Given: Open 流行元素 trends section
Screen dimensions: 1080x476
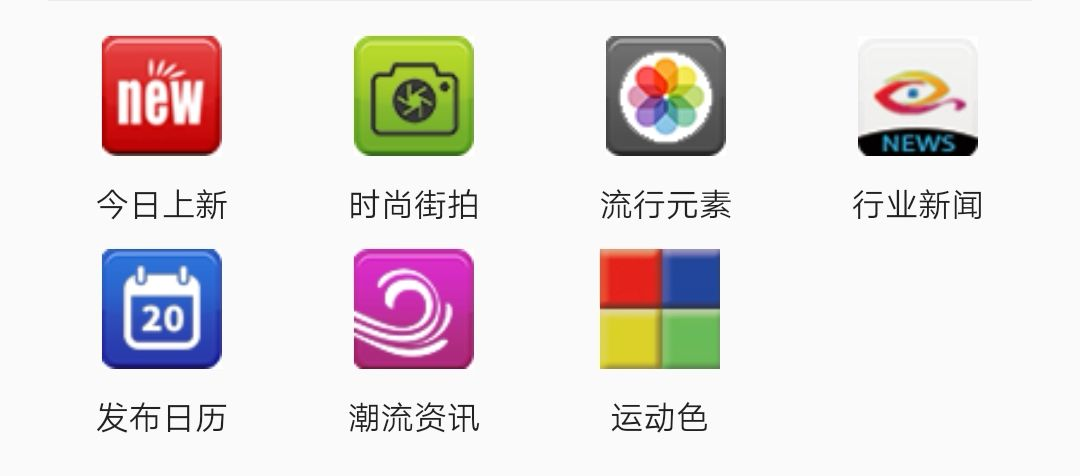Looking at the screenshot, I should [665, 97].
